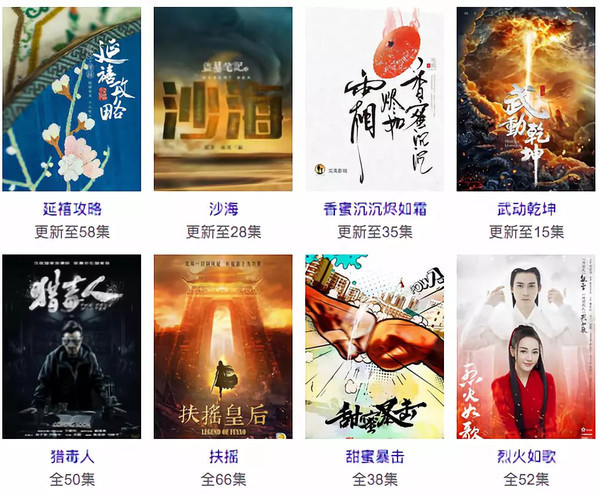Open the 甜蜜暴击 show tile

[375, 346]
